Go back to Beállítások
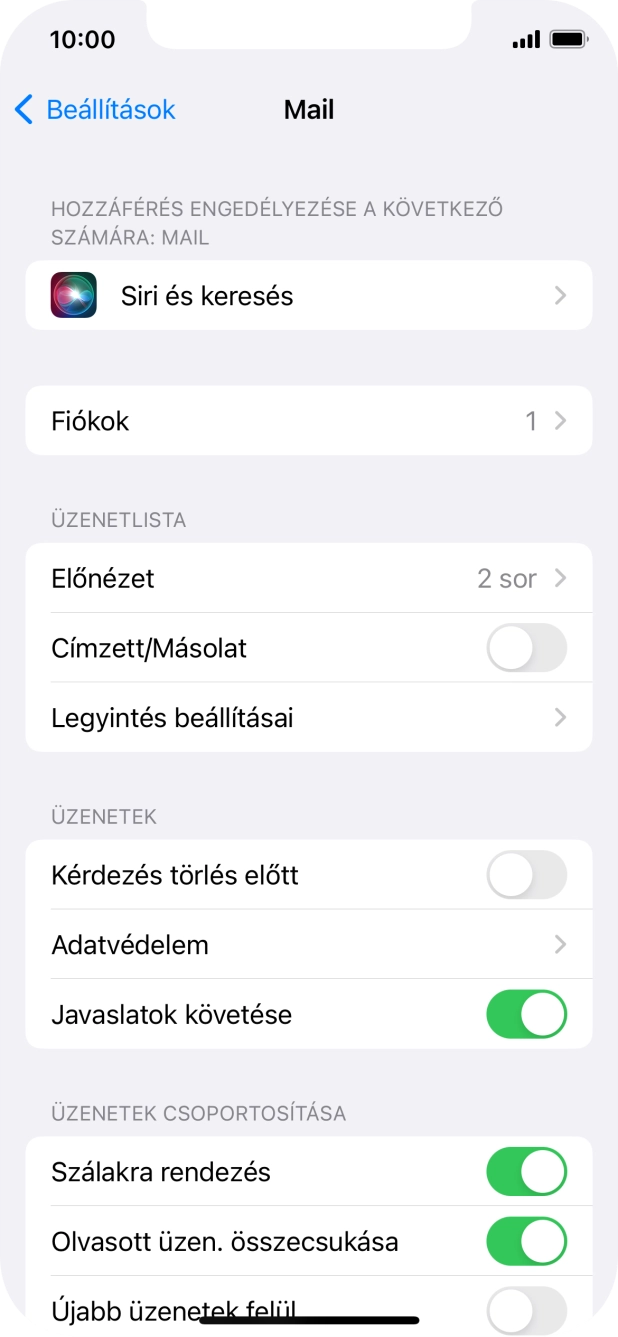This screenshot has width=618, height=1337. pos(95,110)
